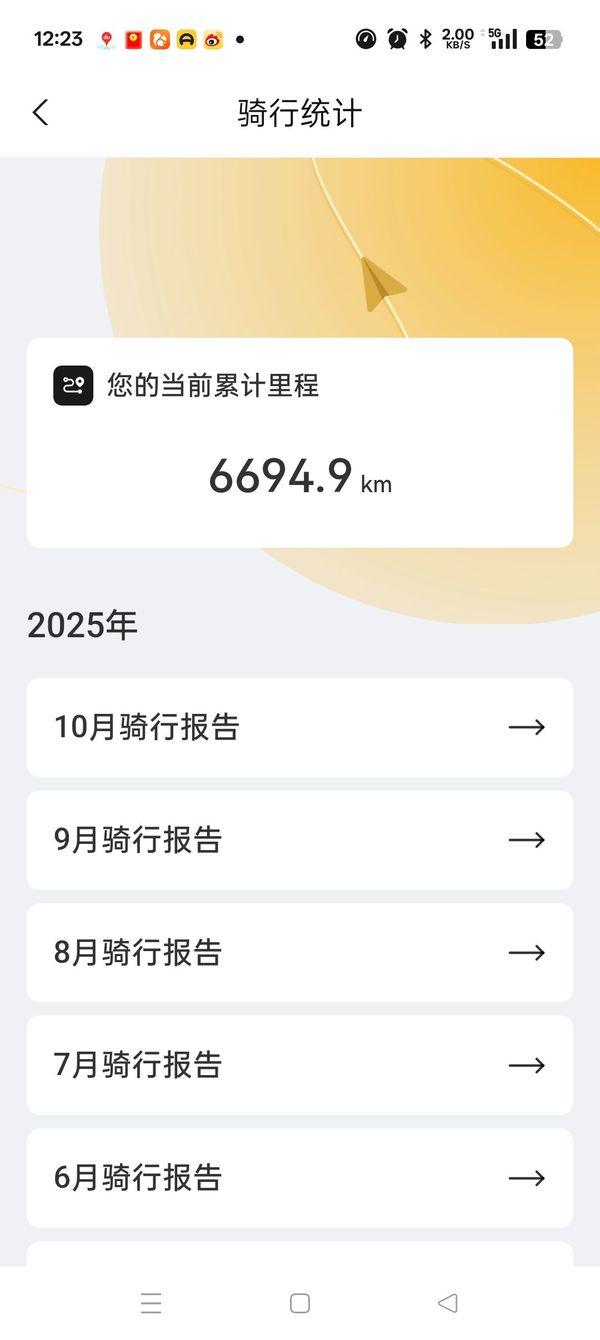Show the 6月骑行报告
The width and height of the screenshot is (600, 1340).
pyautogui.click(x=300, y=1177)
